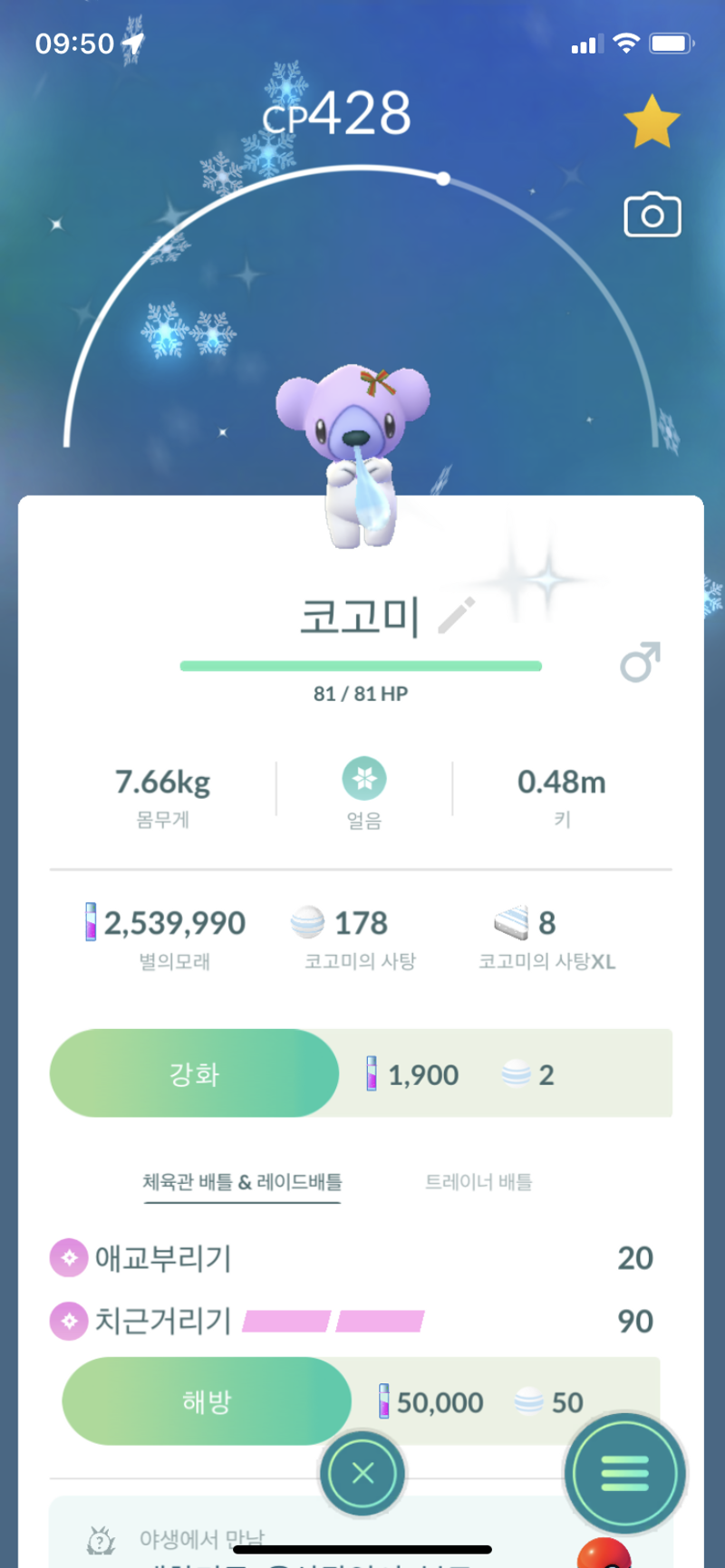Select the 체육관 배틀 & 레이드배틀 tab
This screenshot has height=1568, width=725.
point(242,1181)
